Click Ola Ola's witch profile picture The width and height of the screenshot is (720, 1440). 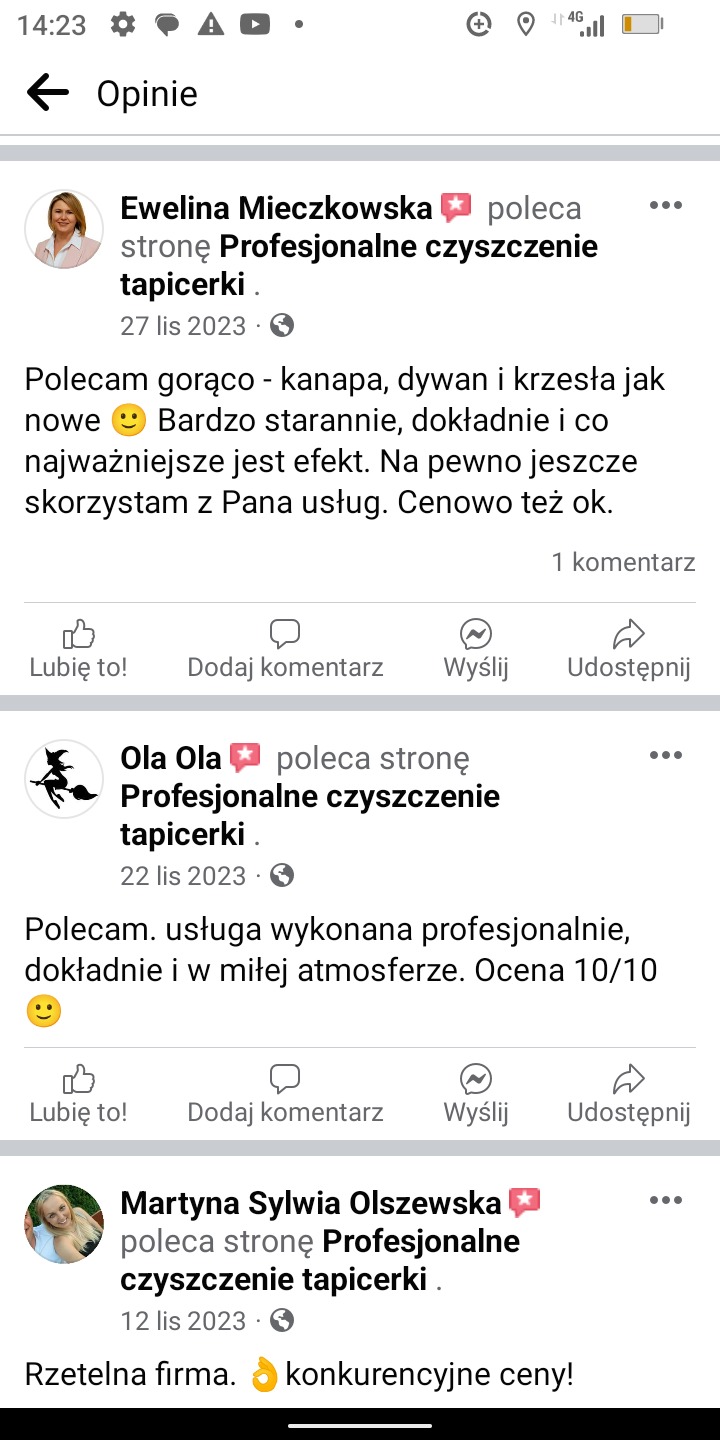[x=63, y=778]
